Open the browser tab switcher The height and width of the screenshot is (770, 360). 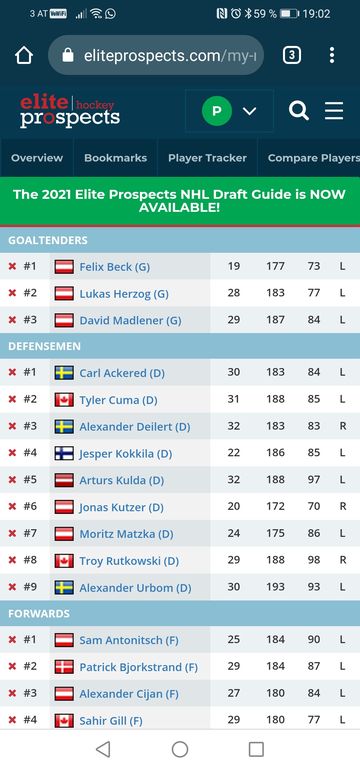[292, 55]
